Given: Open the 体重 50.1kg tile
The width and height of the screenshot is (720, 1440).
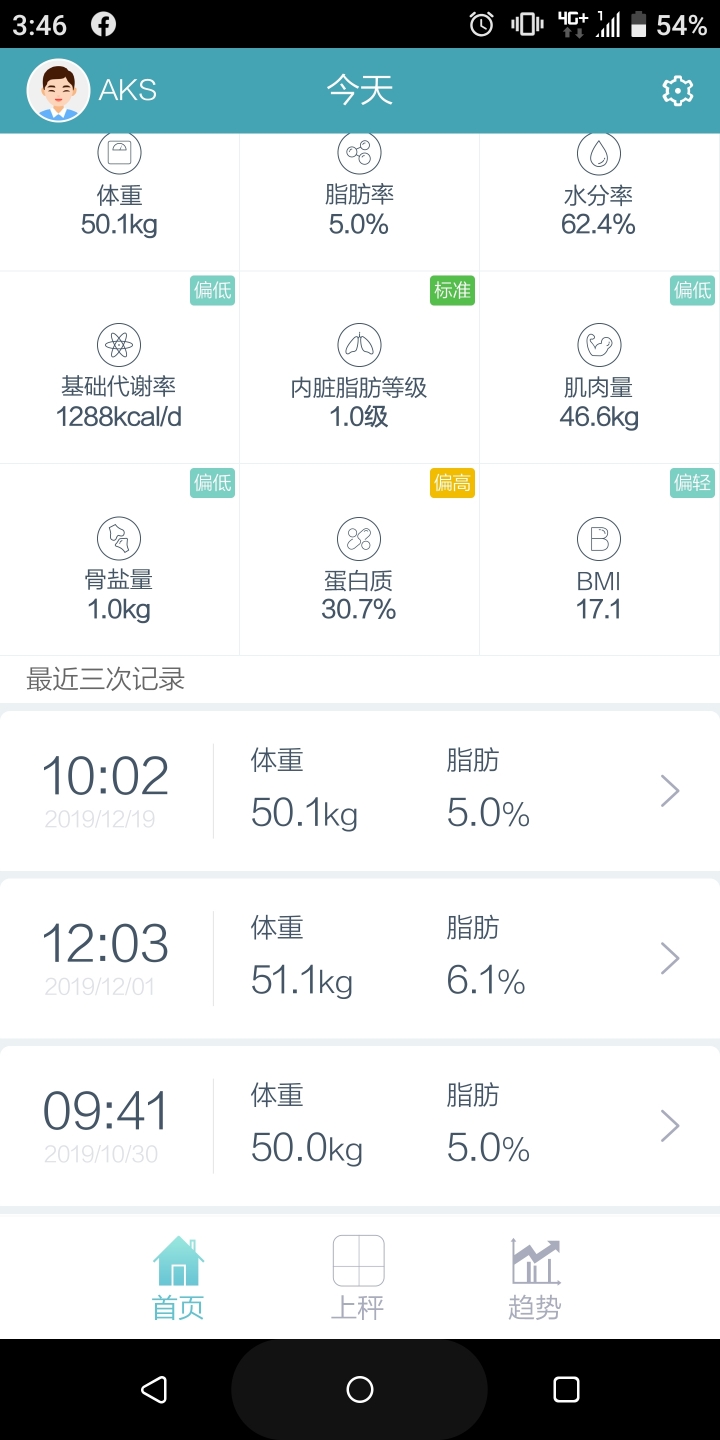Looking at the screenshot, I should click(119, 202).
